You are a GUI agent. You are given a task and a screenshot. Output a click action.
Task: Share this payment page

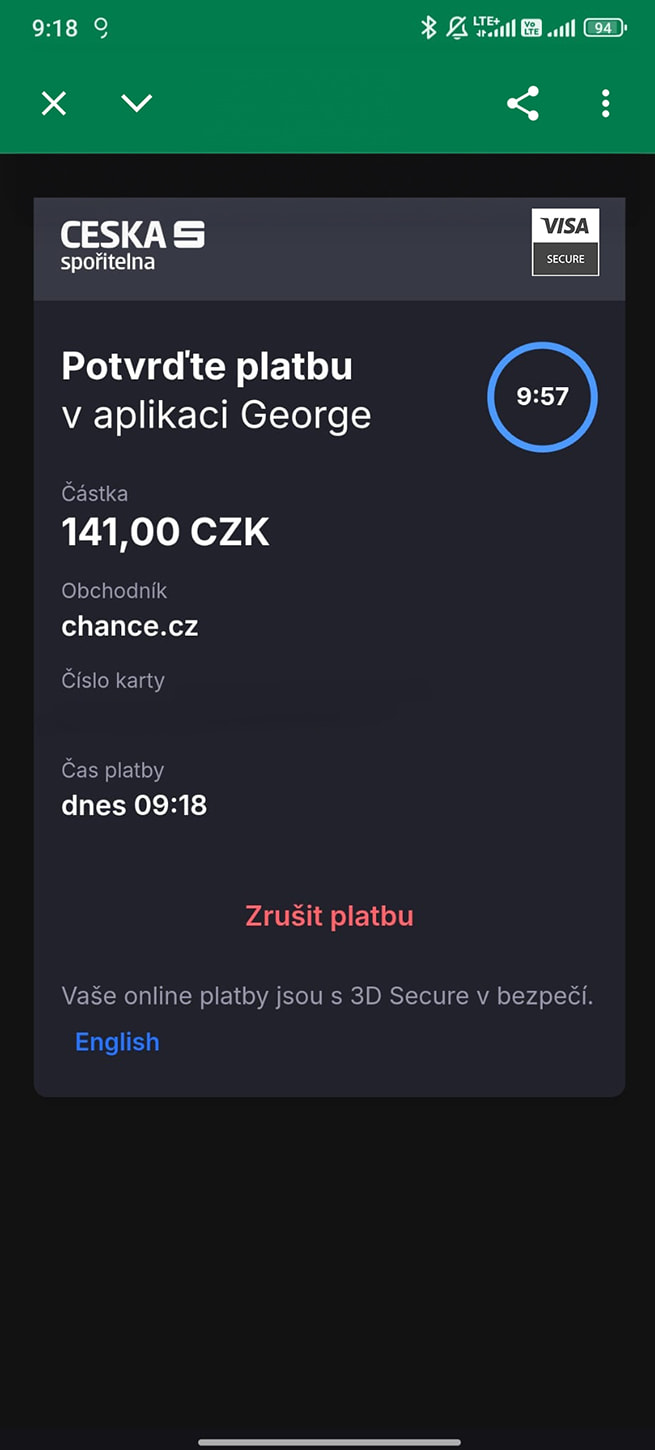click(x=523, y=103)
